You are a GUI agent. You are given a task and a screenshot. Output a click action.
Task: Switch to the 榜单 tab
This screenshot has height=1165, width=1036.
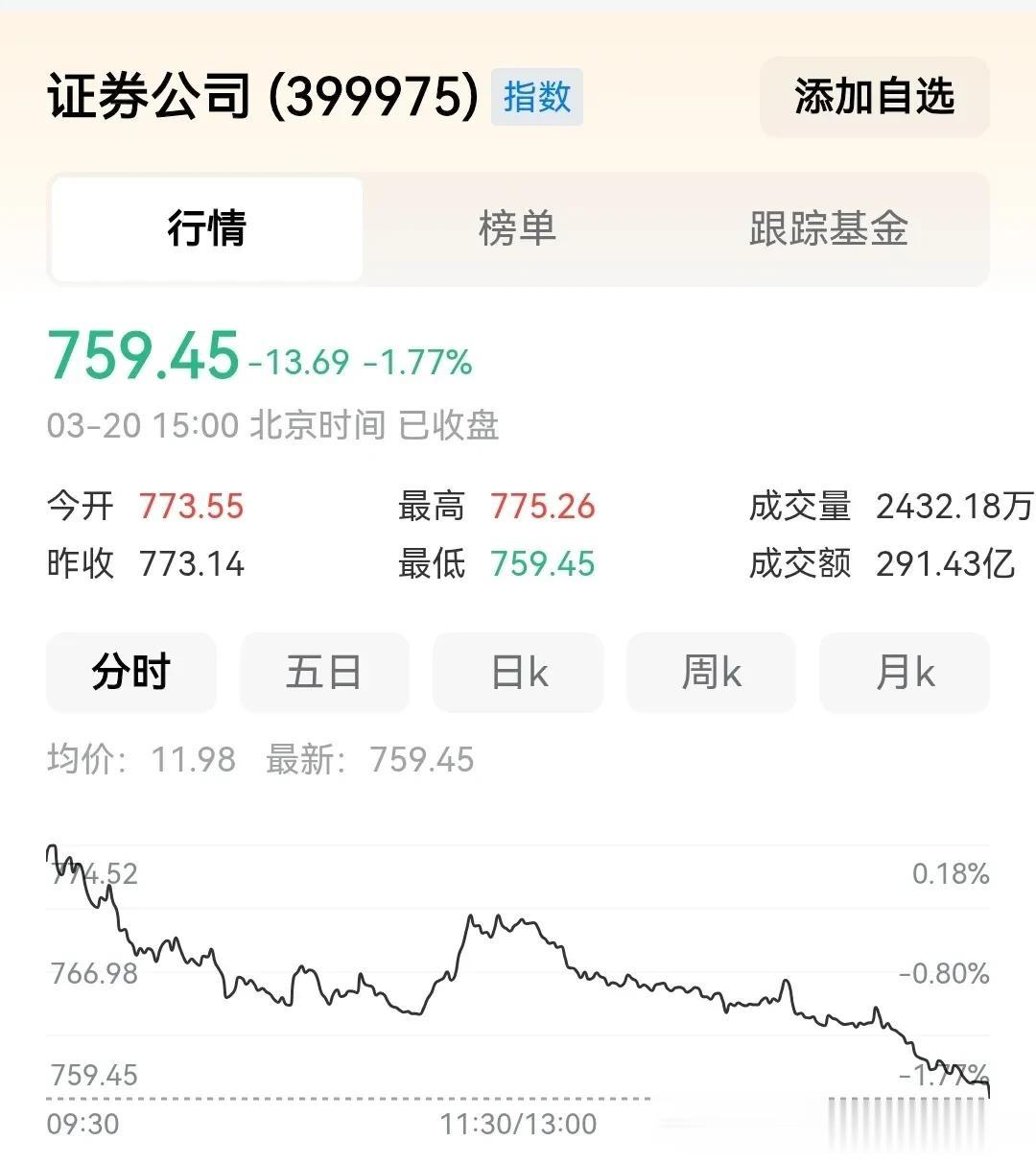point(517,228)
